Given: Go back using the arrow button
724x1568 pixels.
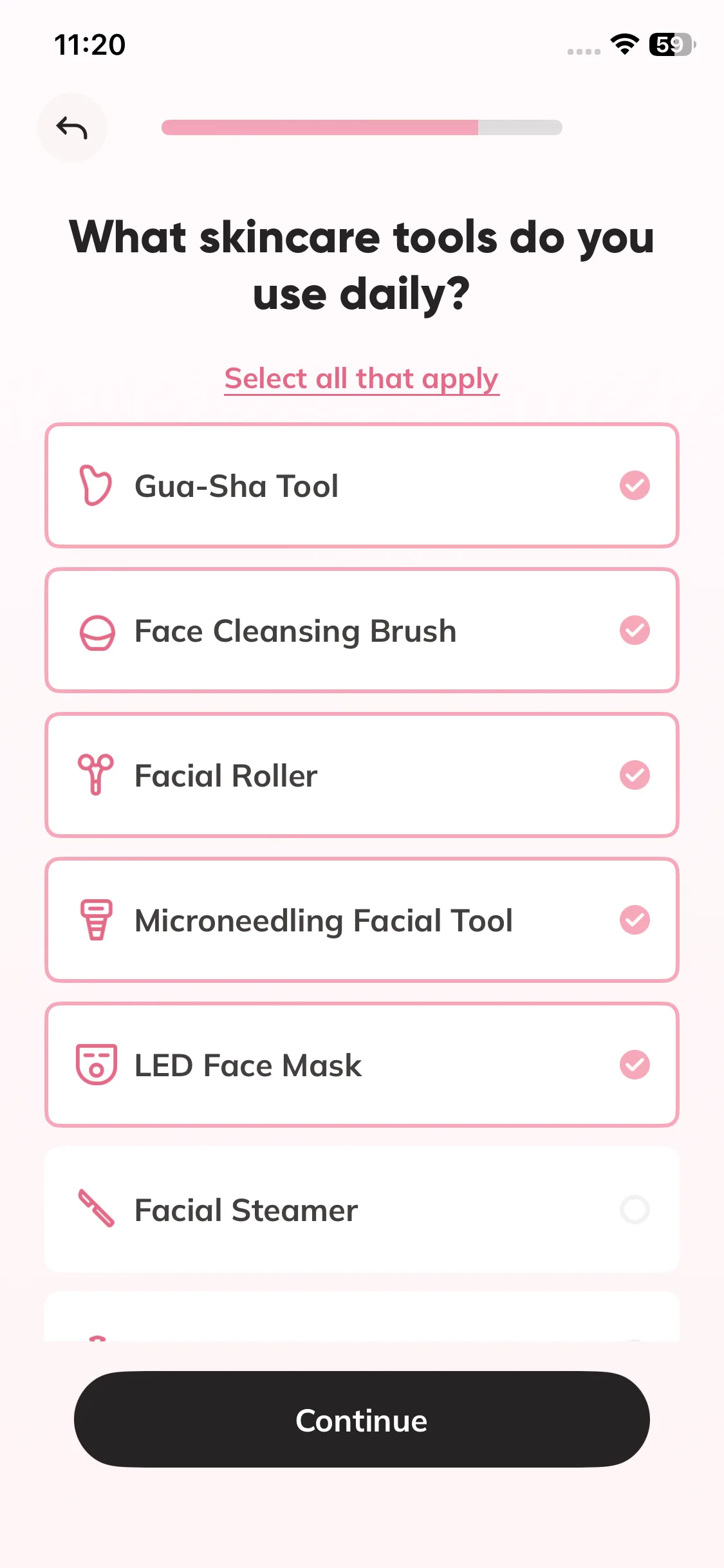Looking at the screenshot, I should click(x=71, y=127).
